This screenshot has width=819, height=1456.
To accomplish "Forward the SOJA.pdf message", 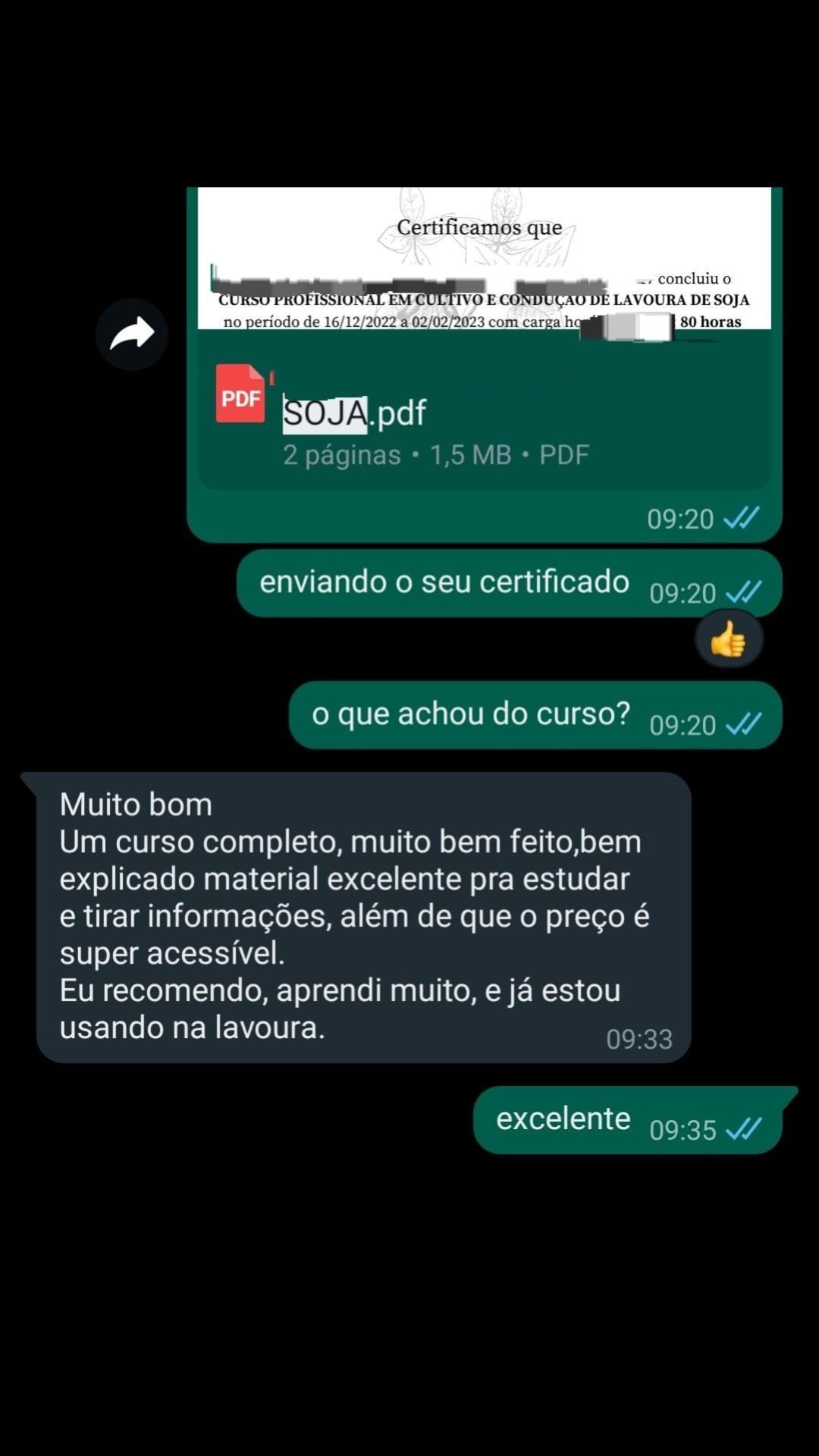I will [x=132, y=334].
